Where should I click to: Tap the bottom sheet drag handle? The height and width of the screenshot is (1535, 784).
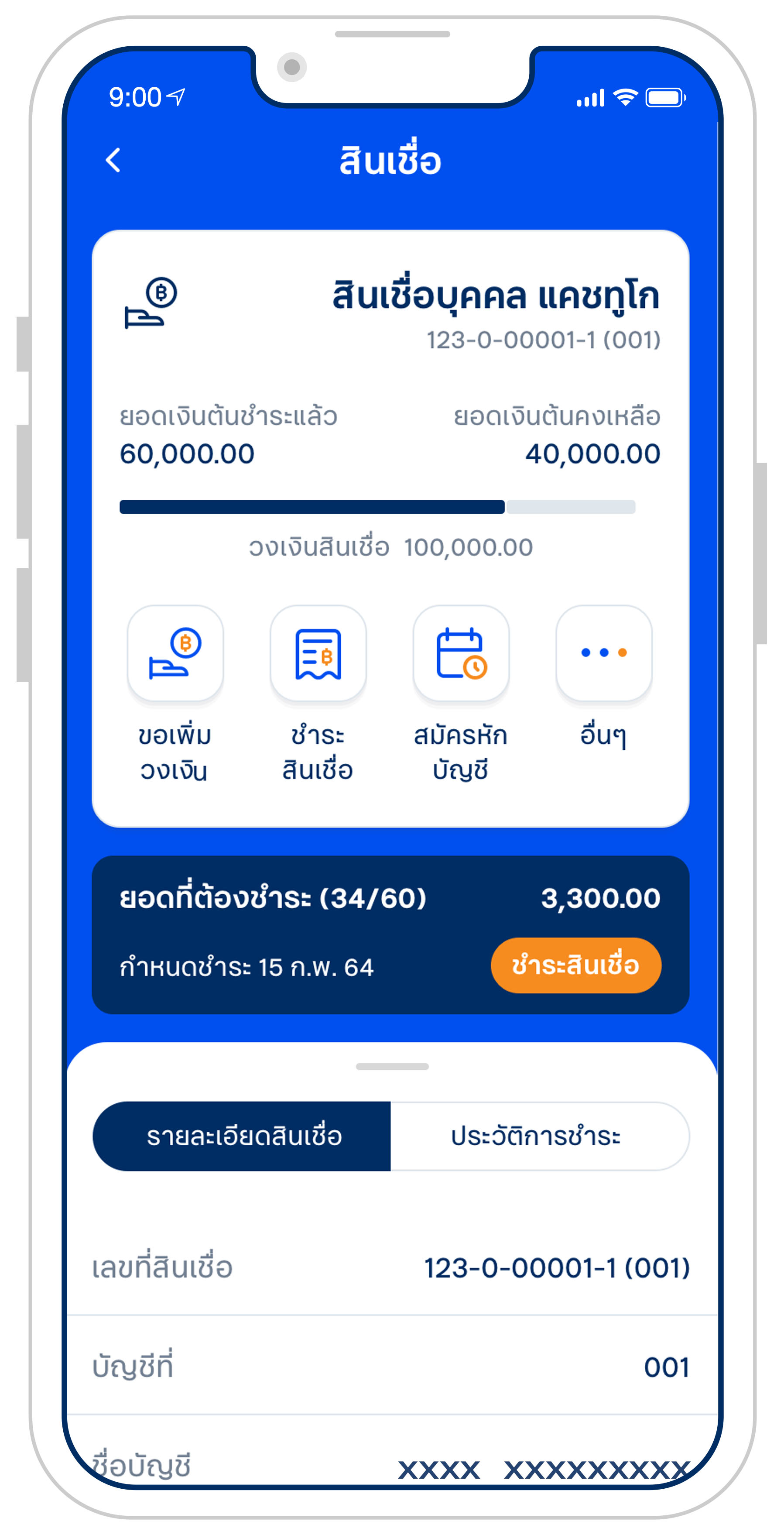392,1067
